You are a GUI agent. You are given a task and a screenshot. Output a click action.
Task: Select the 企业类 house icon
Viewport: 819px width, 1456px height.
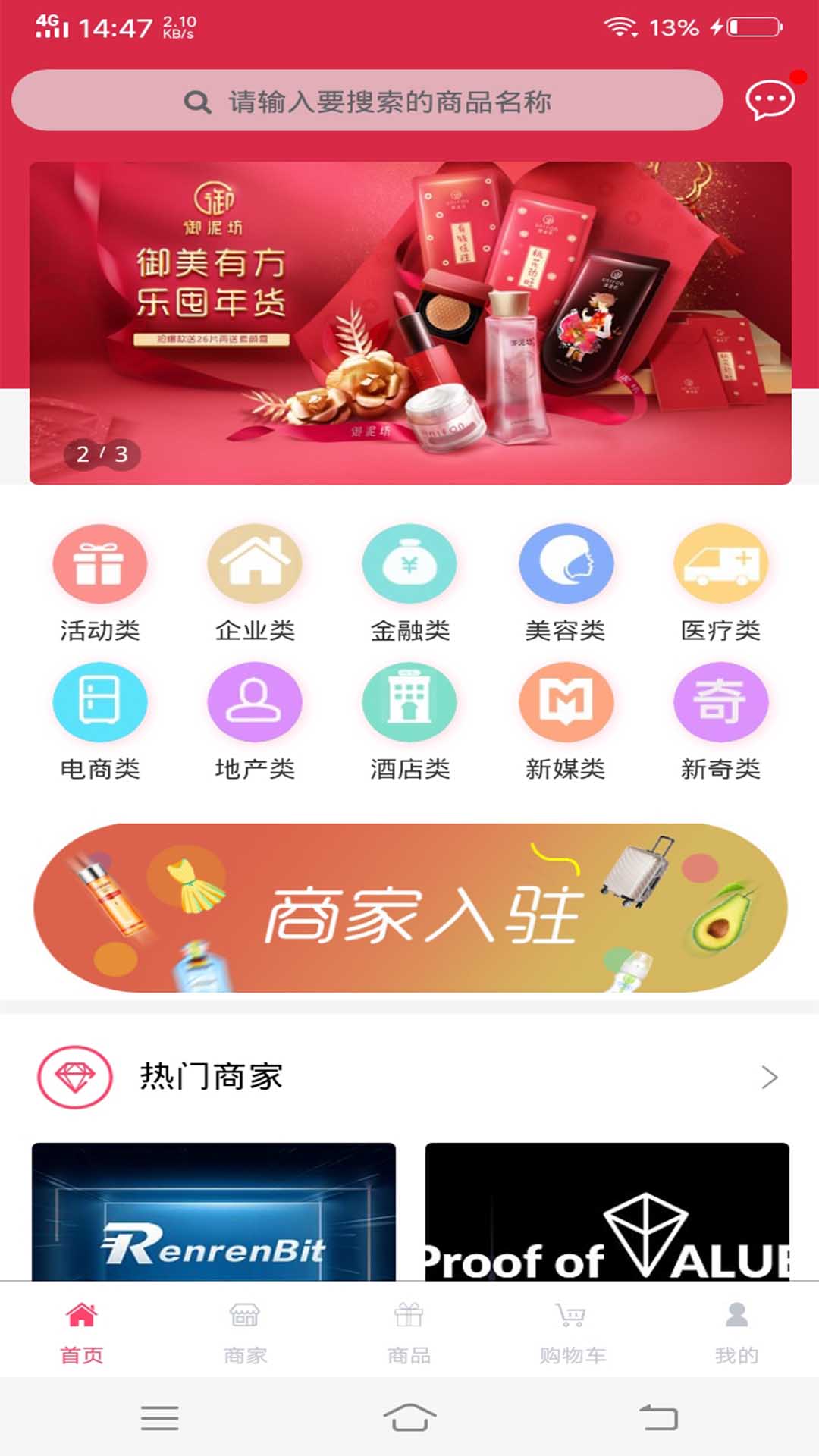(x=255, y=565)
